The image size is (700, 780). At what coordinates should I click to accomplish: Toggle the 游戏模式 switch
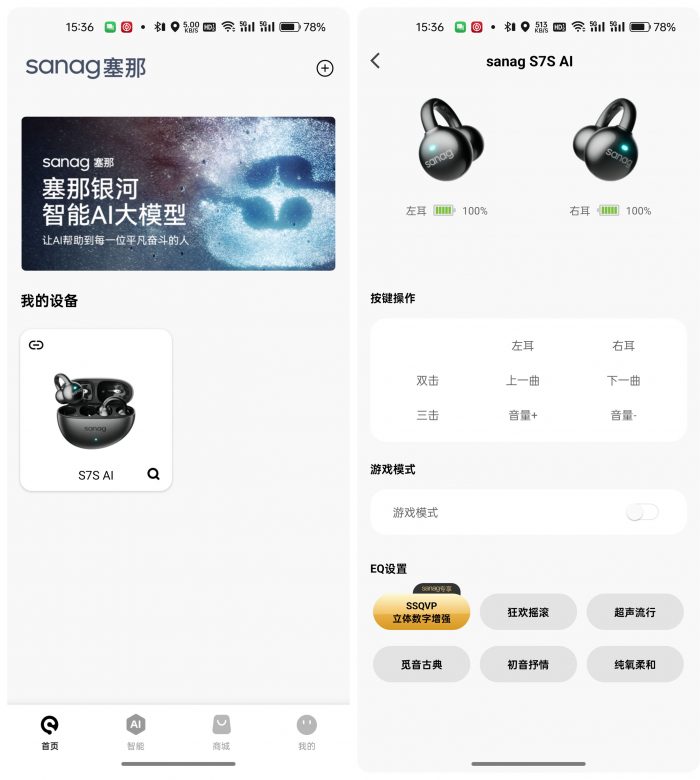point(642,512)
